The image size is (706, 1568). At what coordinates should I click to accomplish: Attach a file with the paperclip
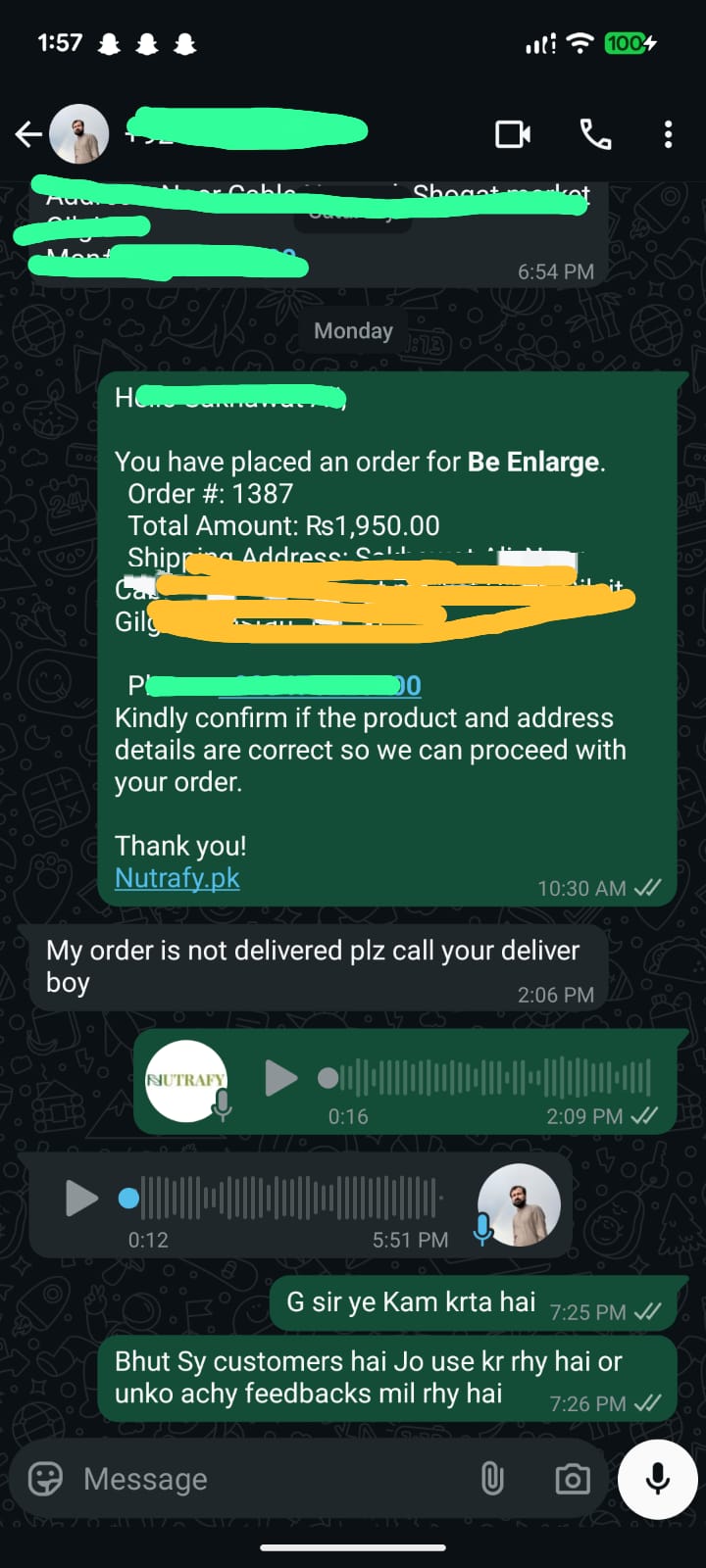(492, 1478)
